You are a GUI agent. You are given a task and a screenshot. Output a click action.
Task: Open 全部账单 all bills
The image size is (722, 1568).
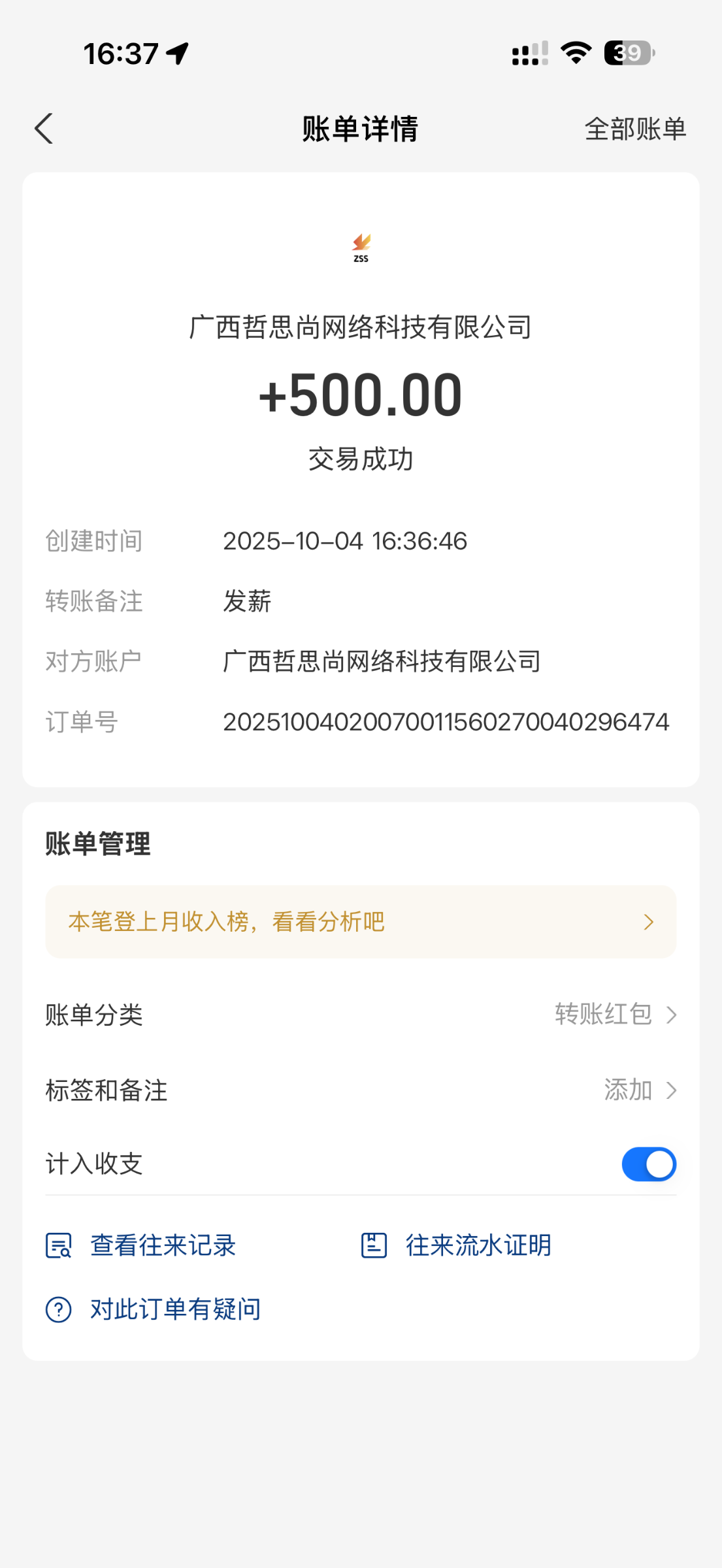[634, 129]
